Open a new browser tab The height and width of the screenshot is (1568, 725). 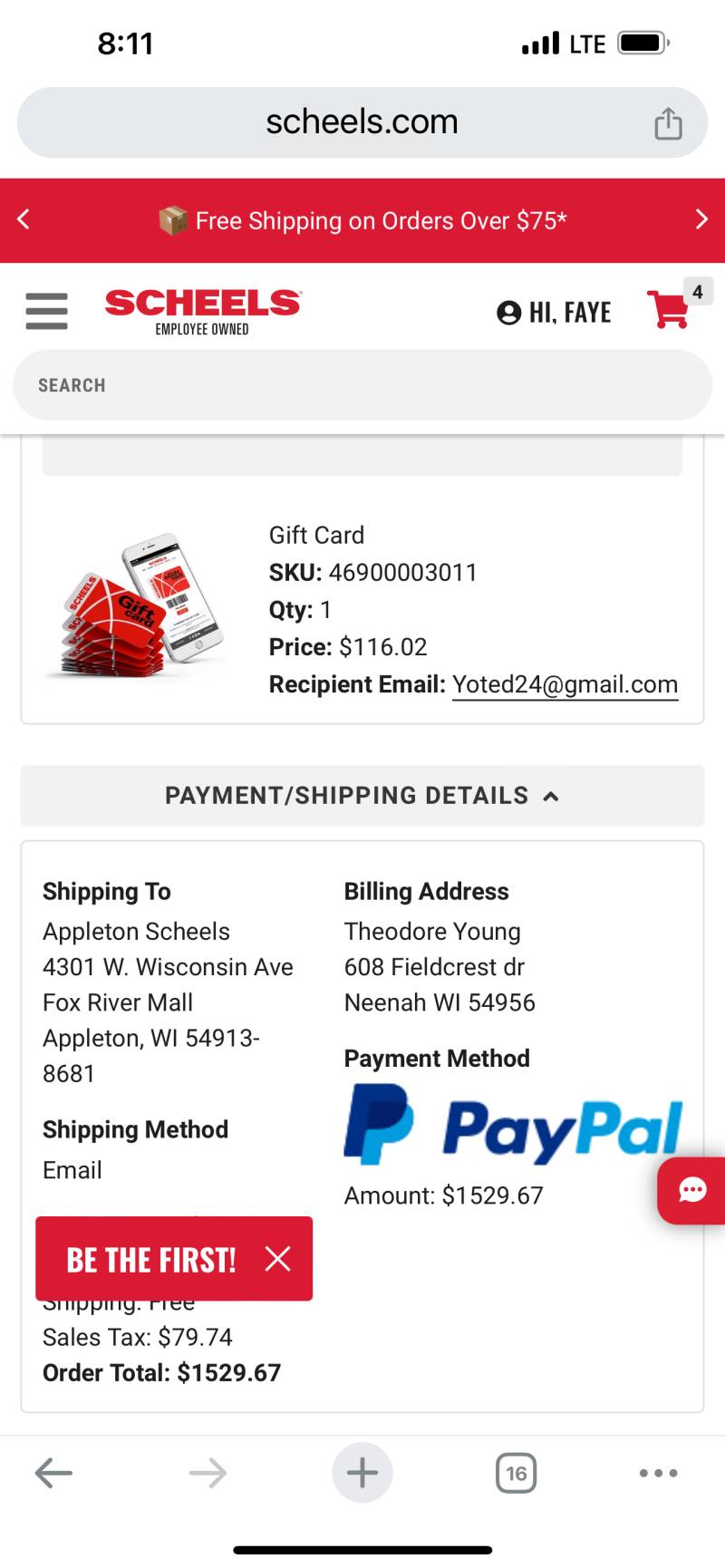[362, 1473]
